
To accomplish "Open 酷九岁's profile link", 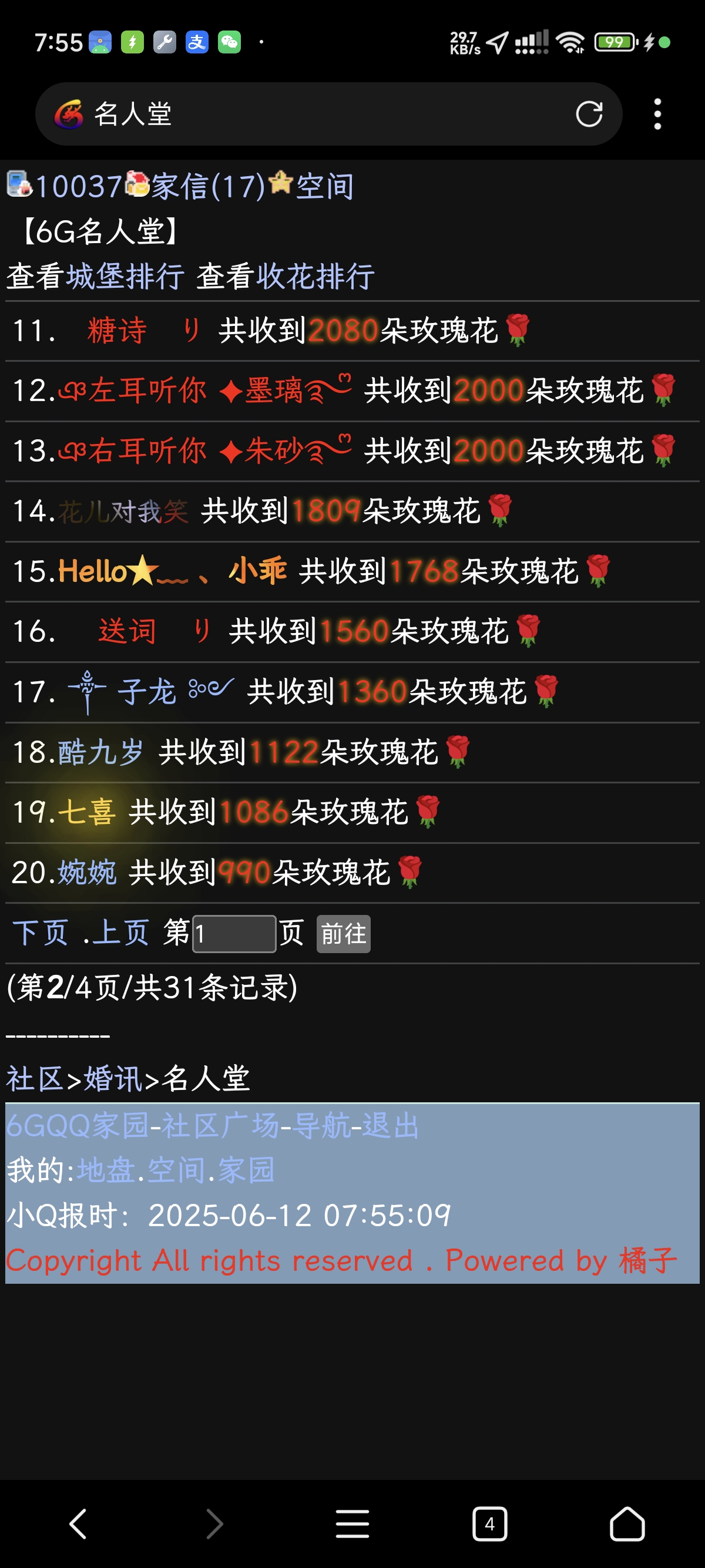I will [100, 752].
